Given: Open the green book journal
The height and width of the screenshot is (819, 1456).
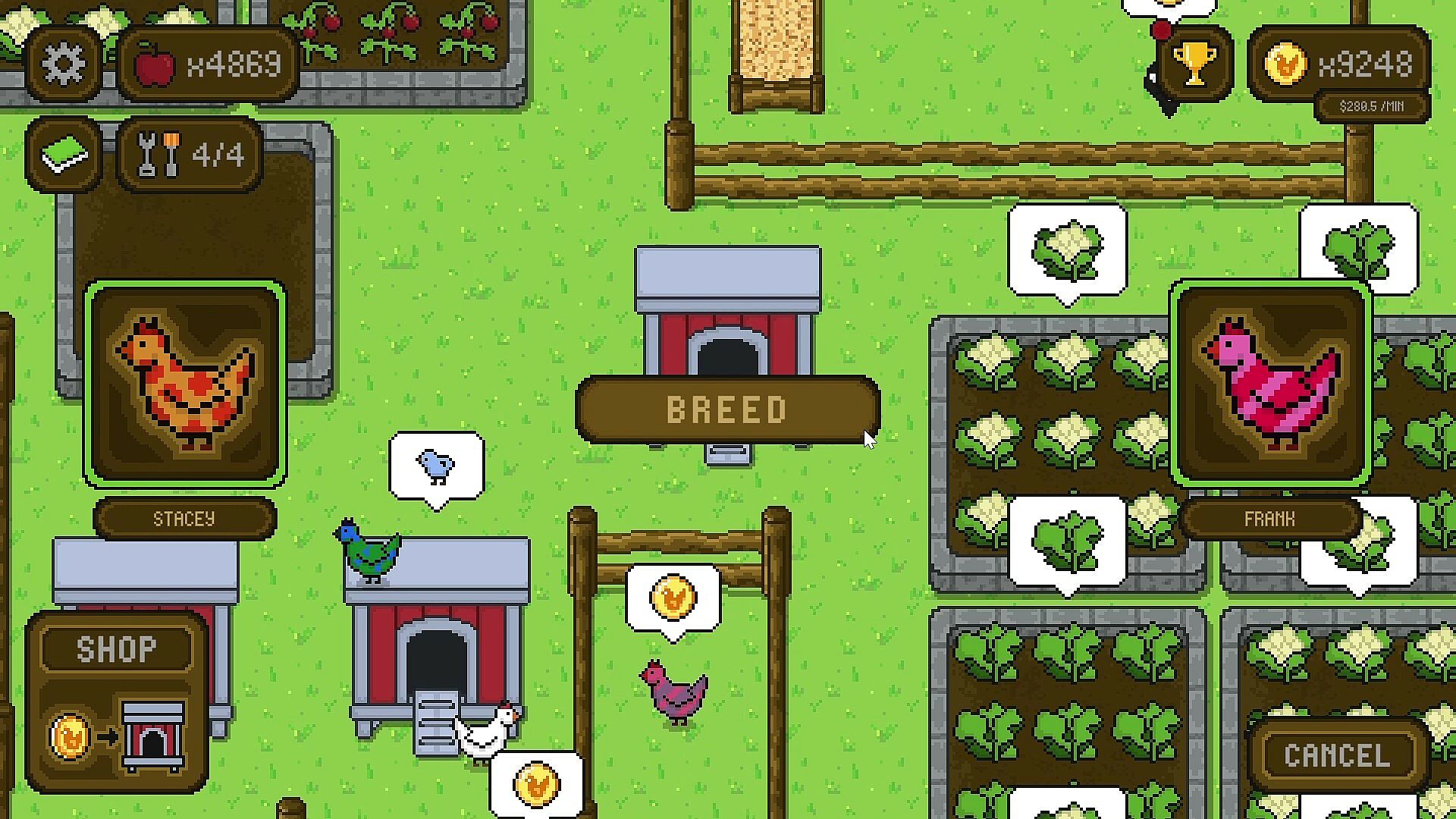Looking at the screenshot, I should (64, 155).
